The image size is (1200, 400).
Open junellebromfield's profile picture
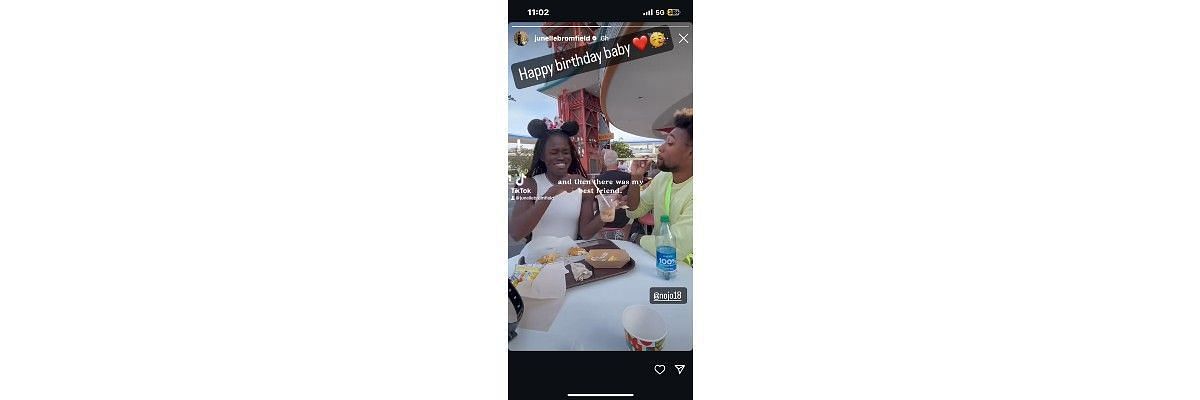521,38
